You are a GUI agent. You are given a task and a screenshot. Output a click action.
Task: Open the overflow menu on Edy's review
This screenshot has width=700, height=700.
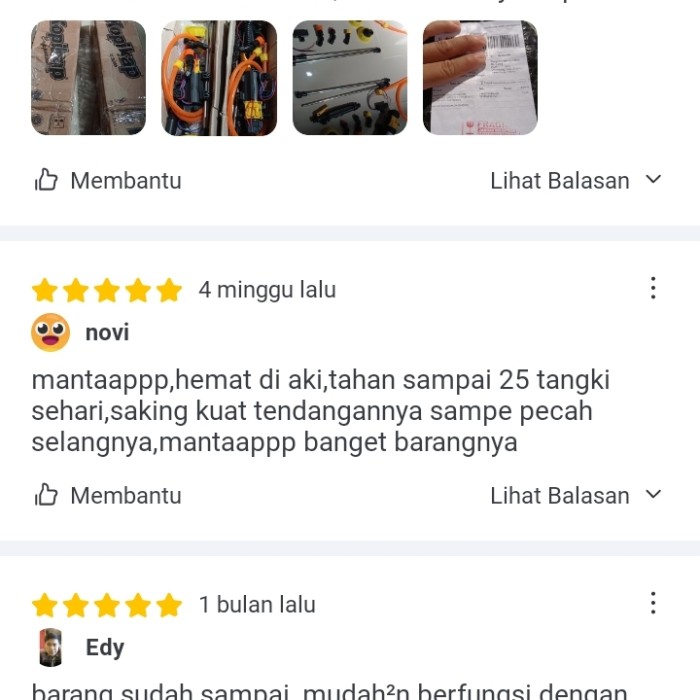(653, 603)
